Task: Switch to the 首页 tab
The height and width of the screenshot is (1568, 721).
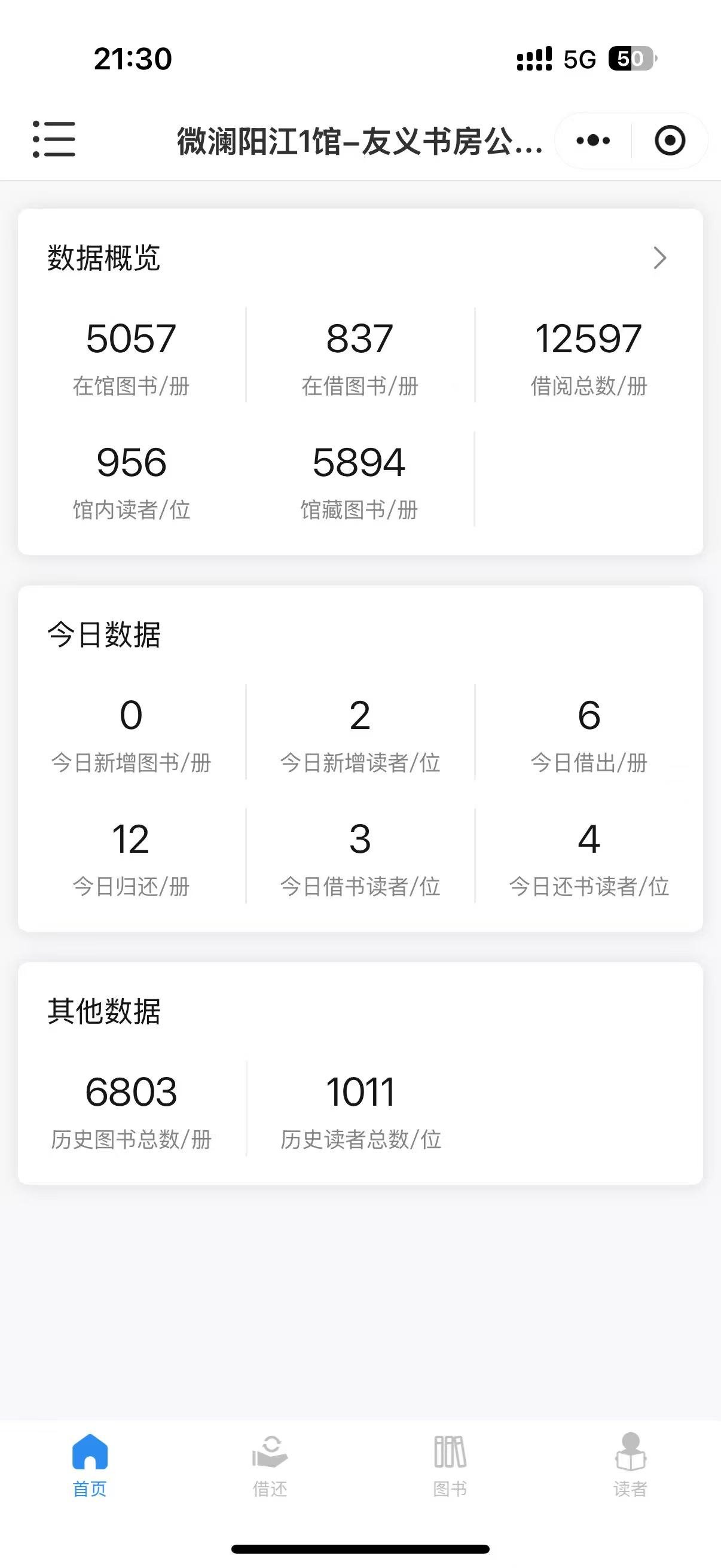Action: [x=90, y=1465]
